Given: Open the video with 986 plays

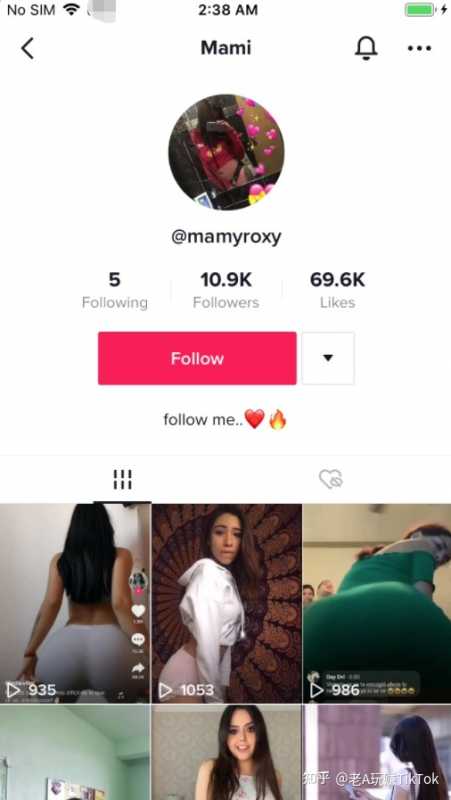Looking at the screenshot, I should coord(377,603).
